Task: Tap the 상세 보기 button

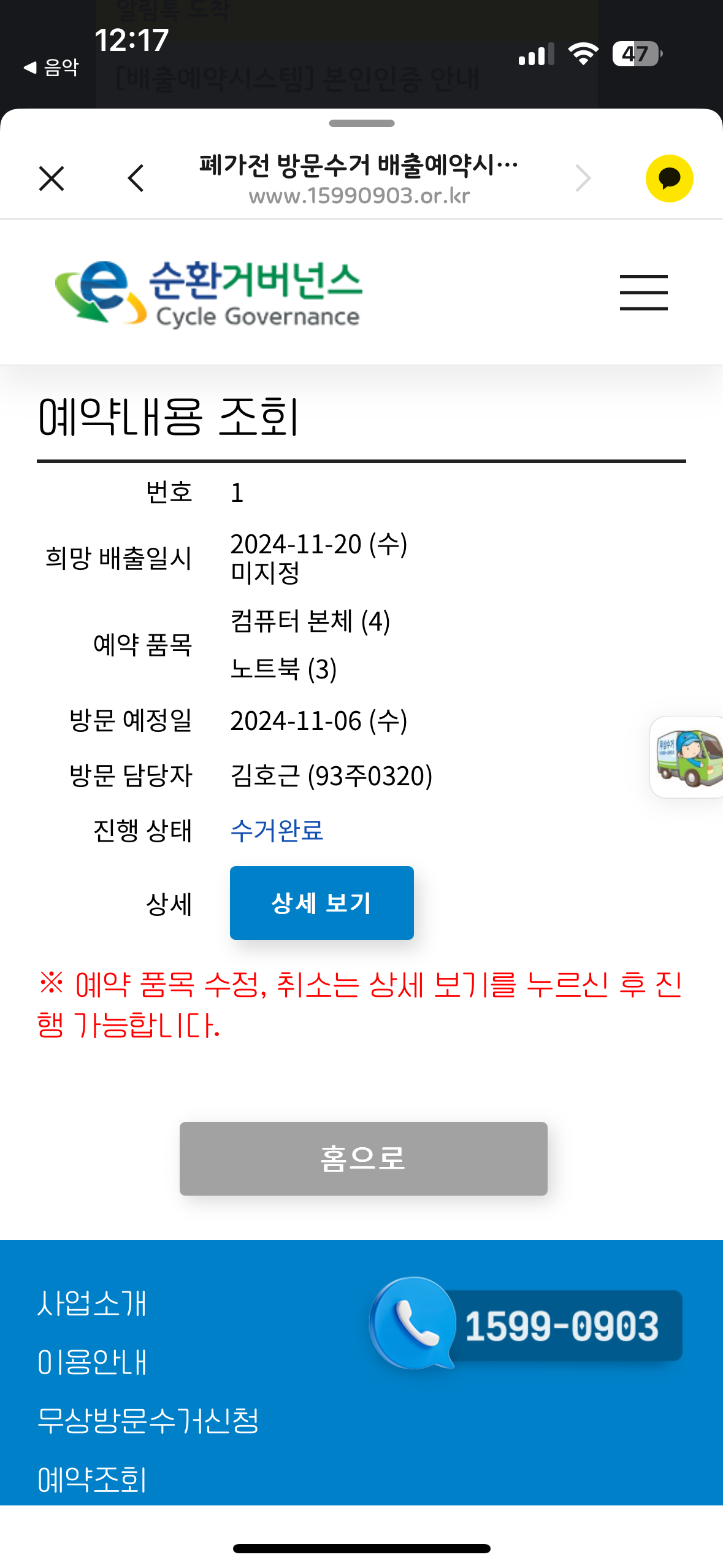Action: [x=321, y=902]
